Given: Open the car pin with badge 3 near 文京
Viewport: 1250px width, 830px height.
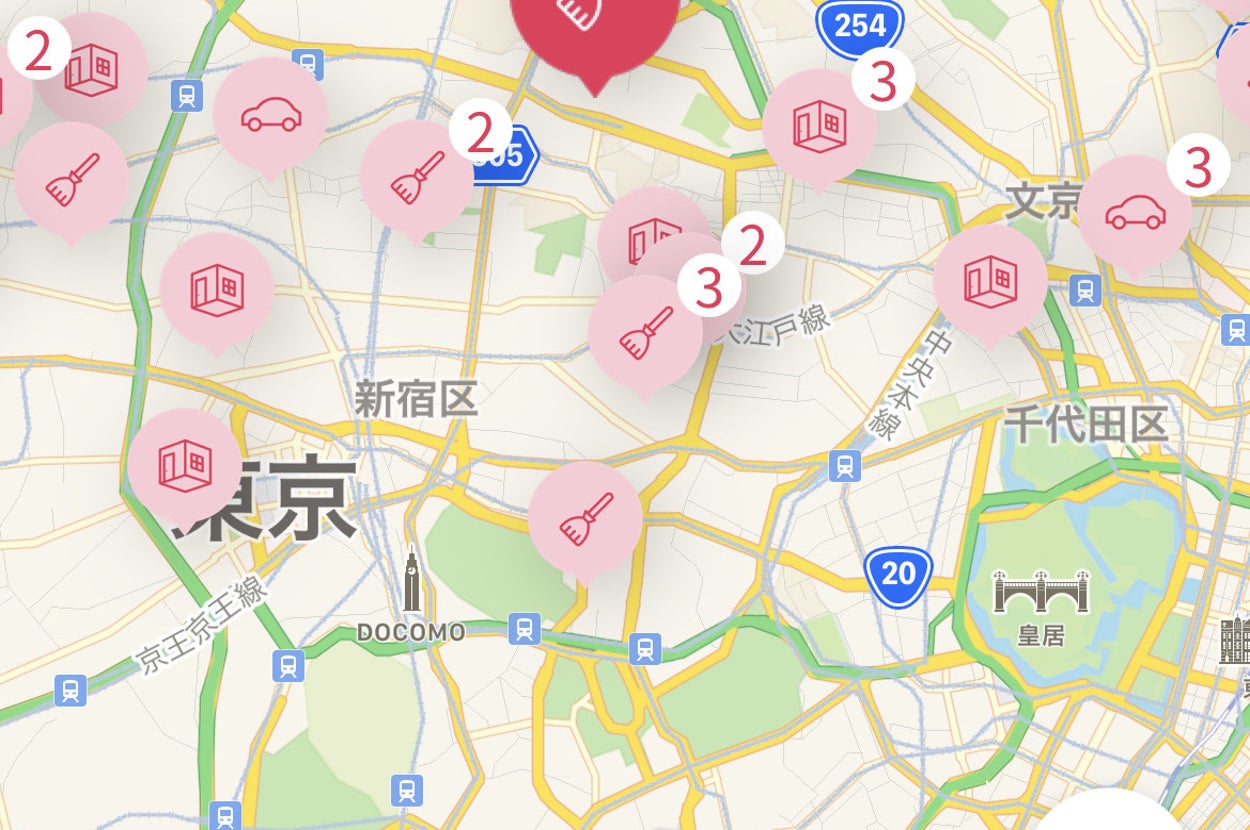Looking at the screenshot, I should point(1135,212).
